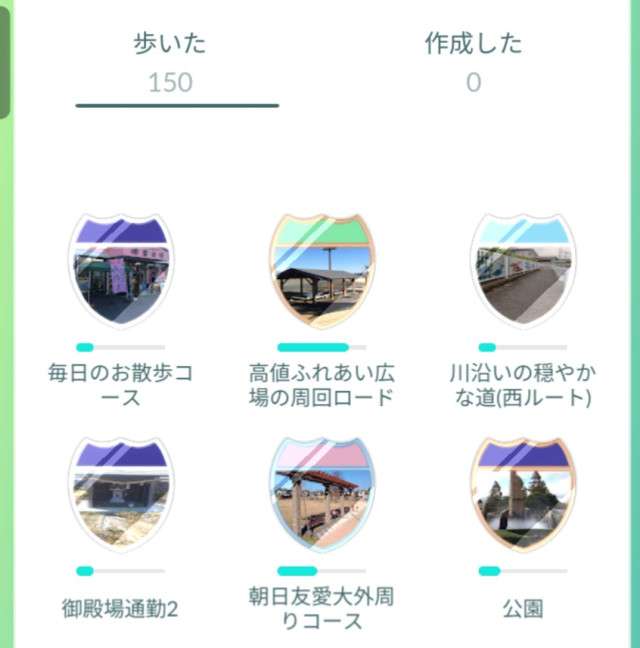Viewport: 640px width, 648px height.
Task: Open the 朝日友愛大外周りコース route badge
Action: [322, 494]
